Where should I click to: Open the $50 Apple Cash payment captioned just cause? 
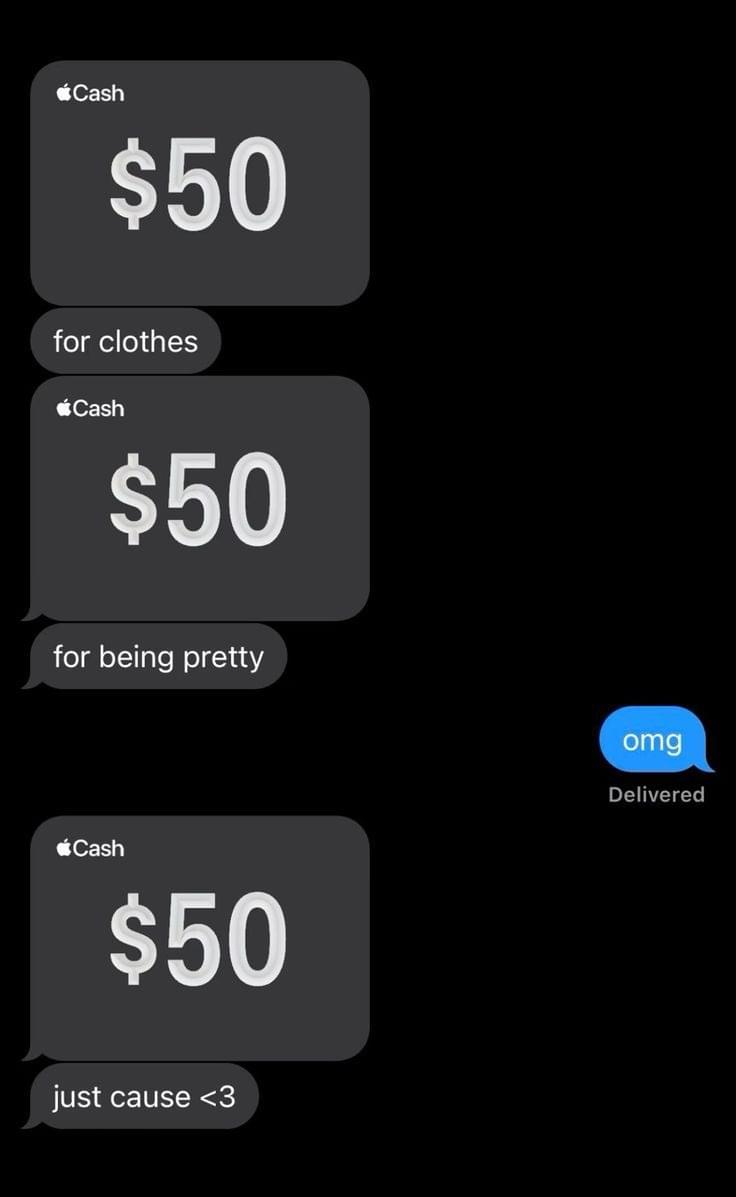point(199,938)
